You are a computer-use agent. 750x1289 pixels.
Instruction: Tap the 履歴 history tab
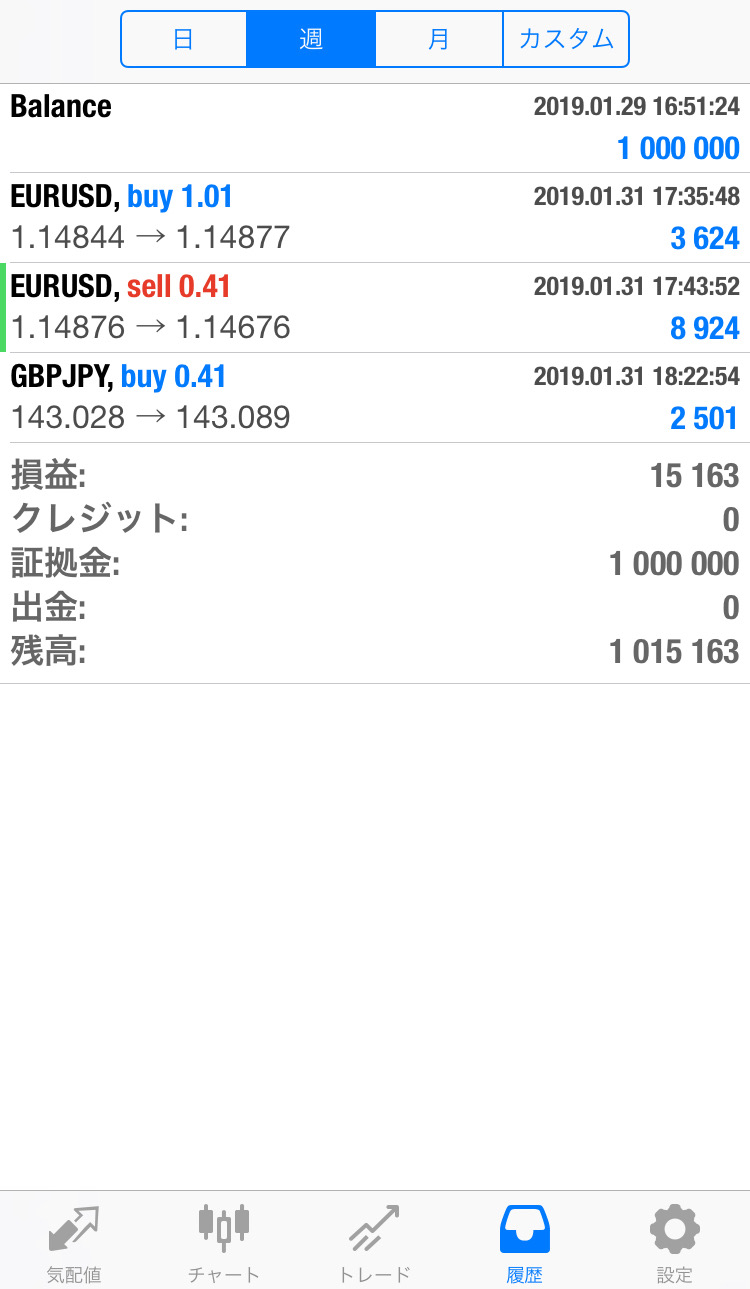tap(524, 1243)
